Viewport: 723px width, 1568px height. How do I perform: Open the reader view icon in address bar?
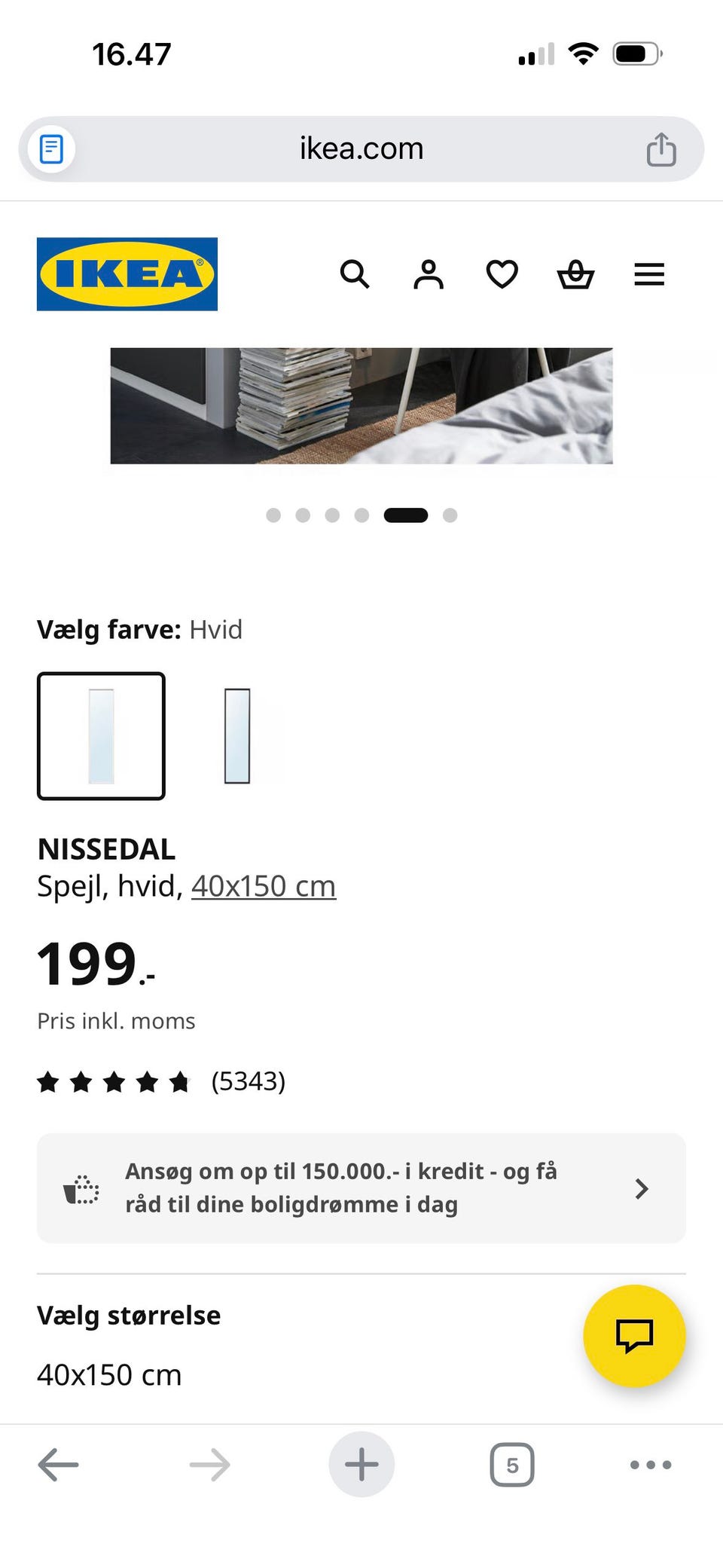coord(50,148)
